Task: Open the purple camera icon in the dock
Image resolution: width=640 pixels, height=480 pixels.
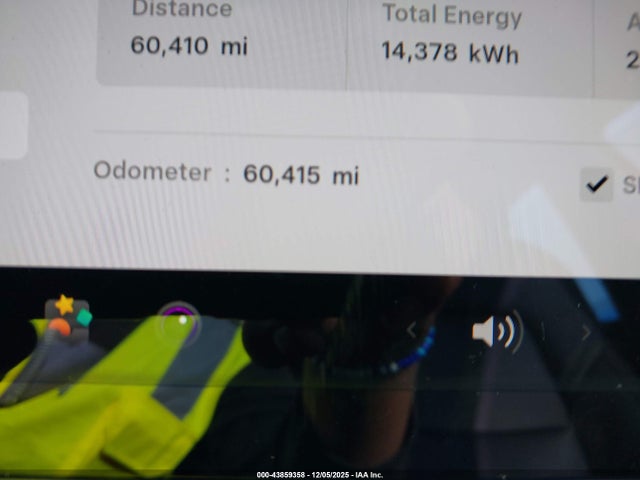Action: (x=179, y=320)
